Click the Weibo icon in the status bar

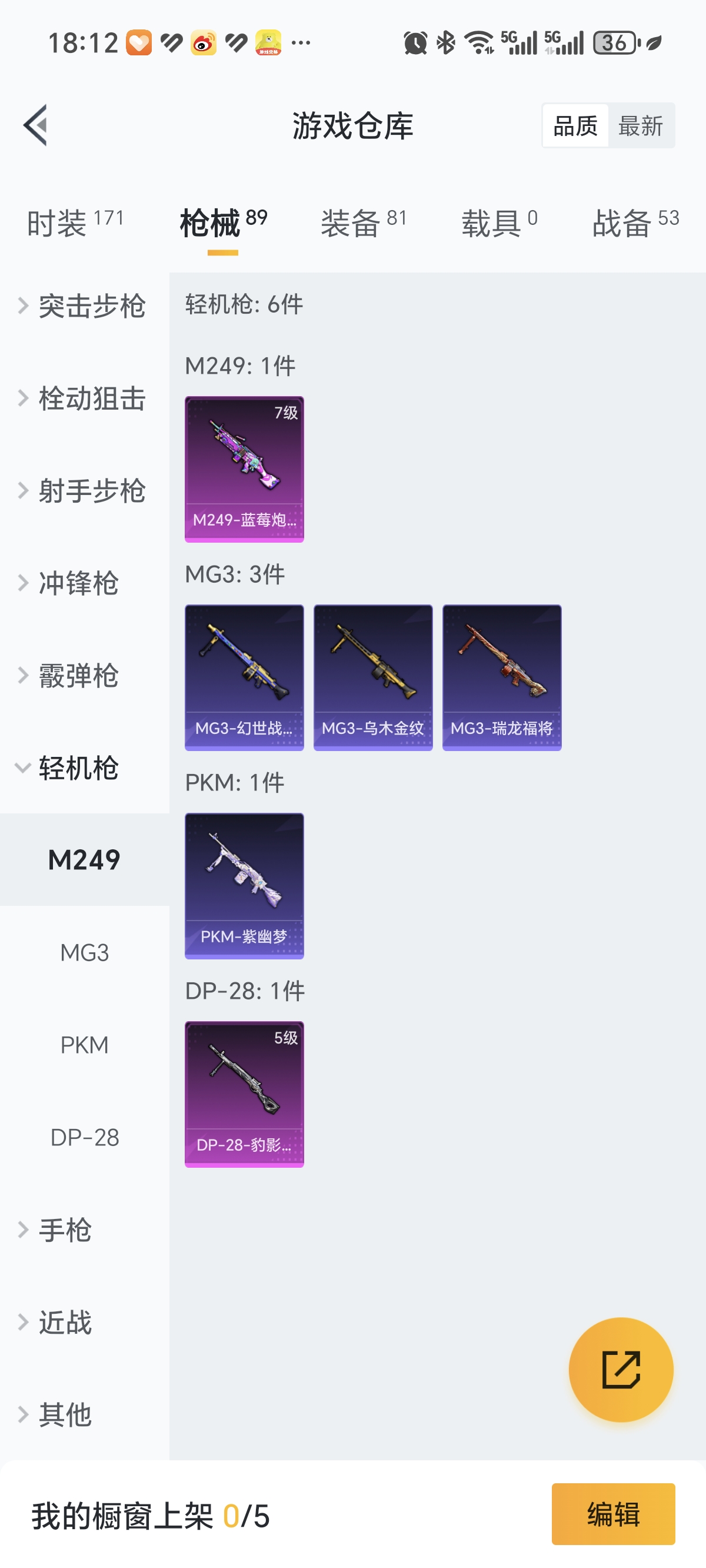point(202,41)
